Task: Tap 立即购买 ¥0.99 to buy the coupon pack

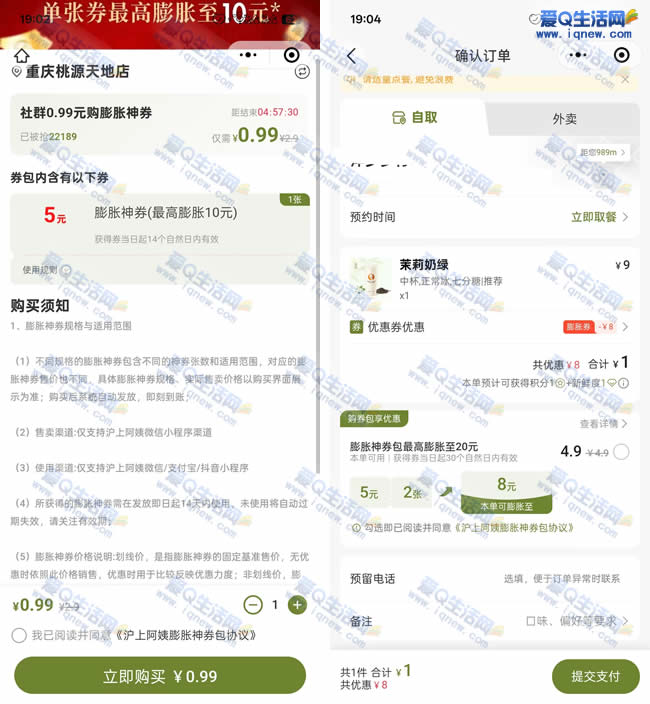Action: (160, 676)
